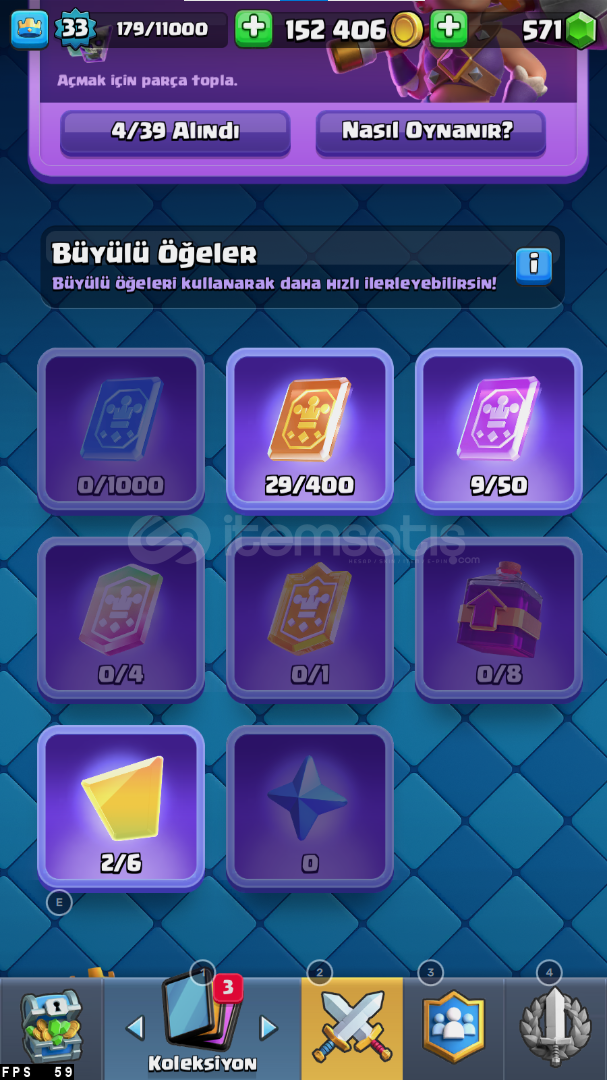Tap the green-bordered book item 0/4
Viewport: 607px width, 1080px height.
121,617
